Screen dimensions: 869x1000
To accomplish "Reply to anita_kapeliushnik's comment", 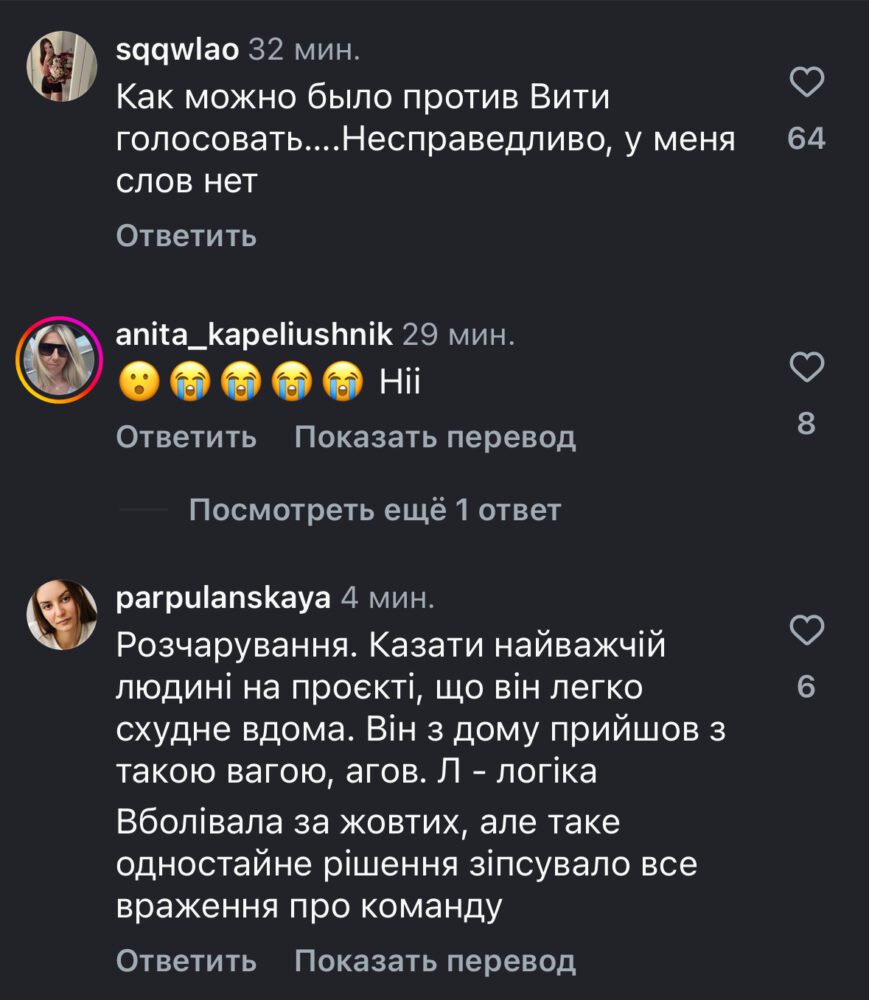I will [x=187, y=437].
